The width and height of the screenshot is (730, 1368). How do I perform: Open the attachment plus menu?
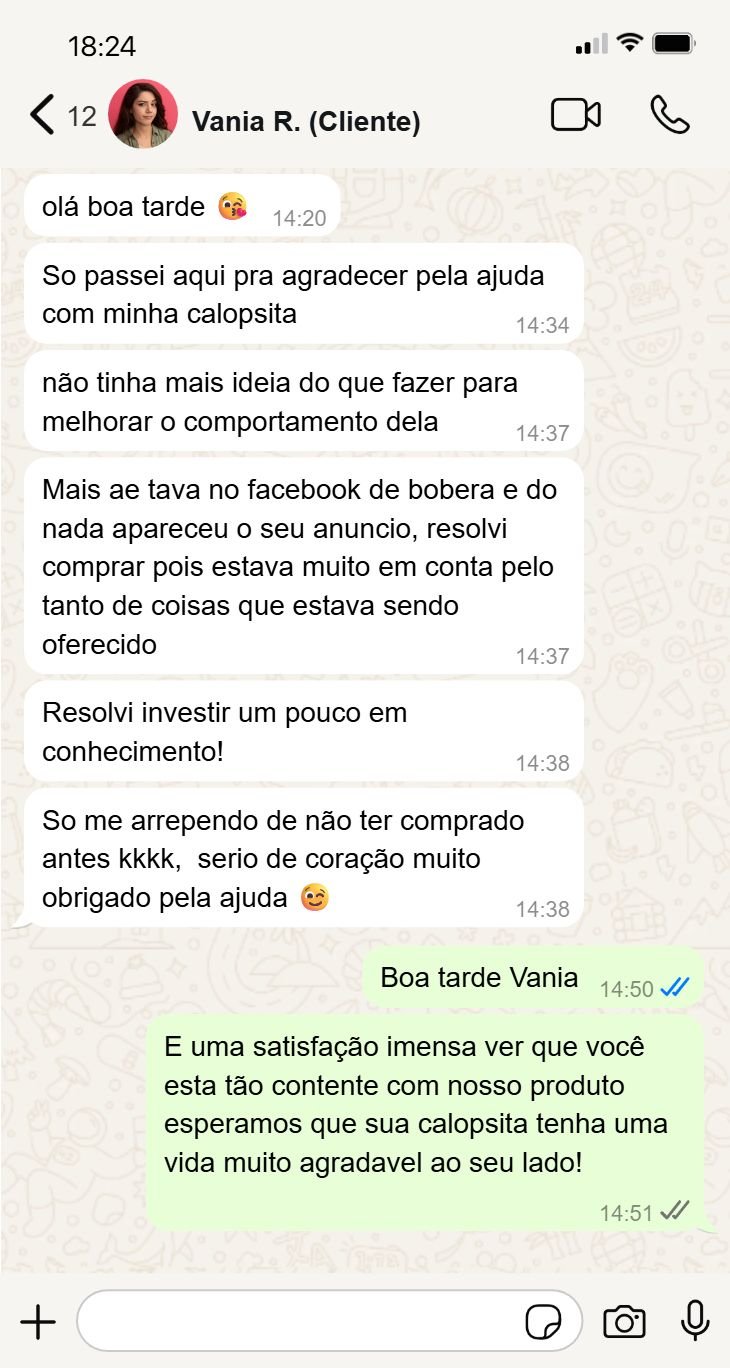coord(38,1322)
